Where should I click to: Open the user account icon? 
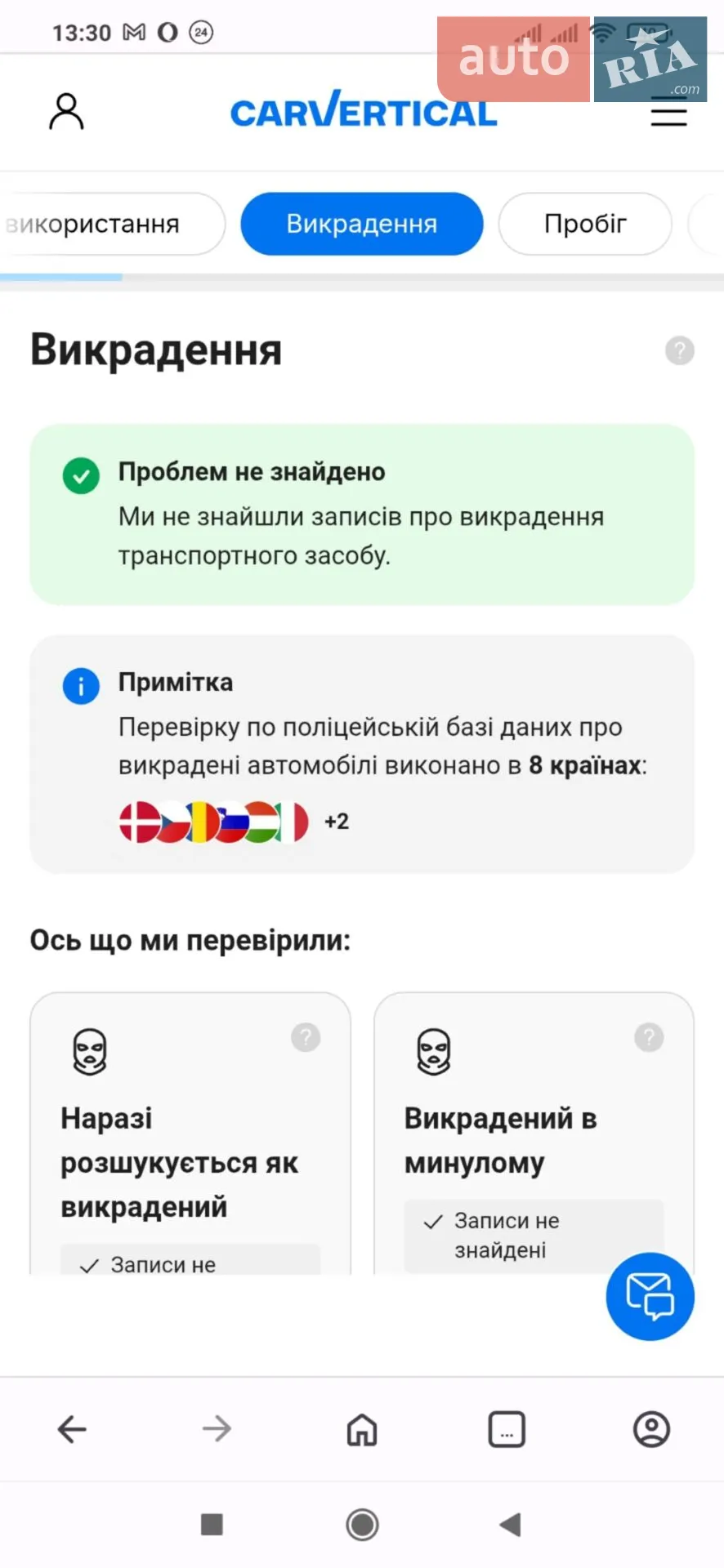(66, 111)
